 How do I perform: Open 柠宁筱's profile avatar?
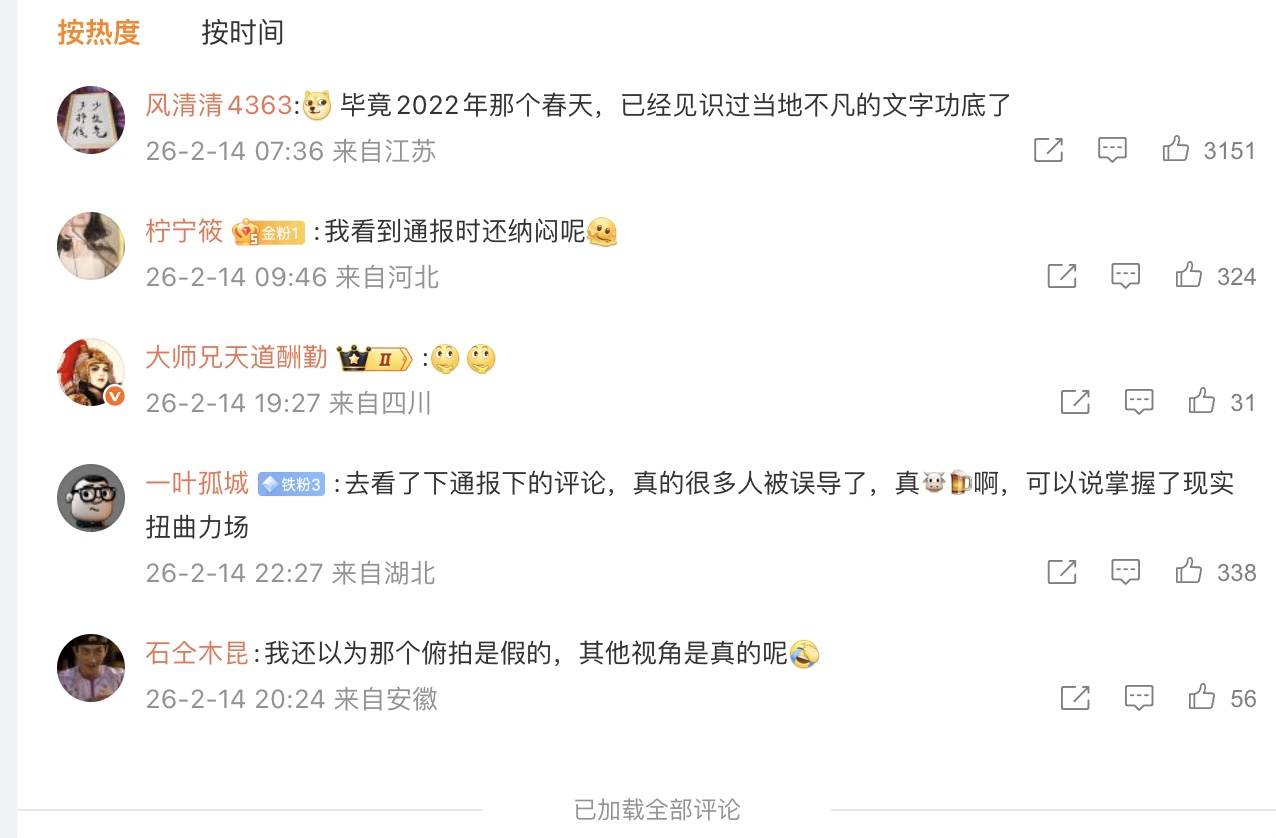(x=91, y=246)
